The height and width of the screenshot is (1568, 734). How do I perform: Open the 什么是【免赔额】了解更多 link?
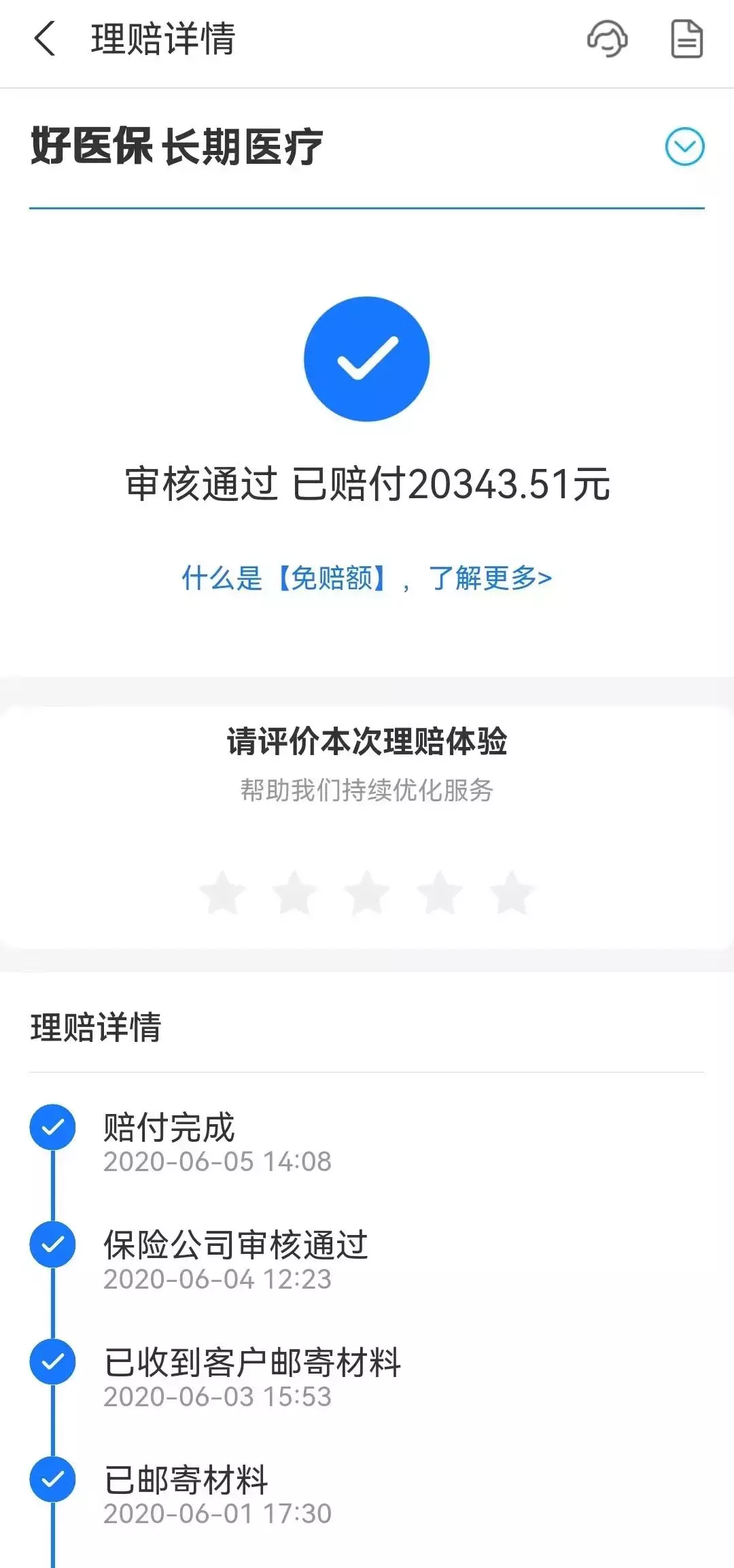pyautogui.click(x=367, y=578)
